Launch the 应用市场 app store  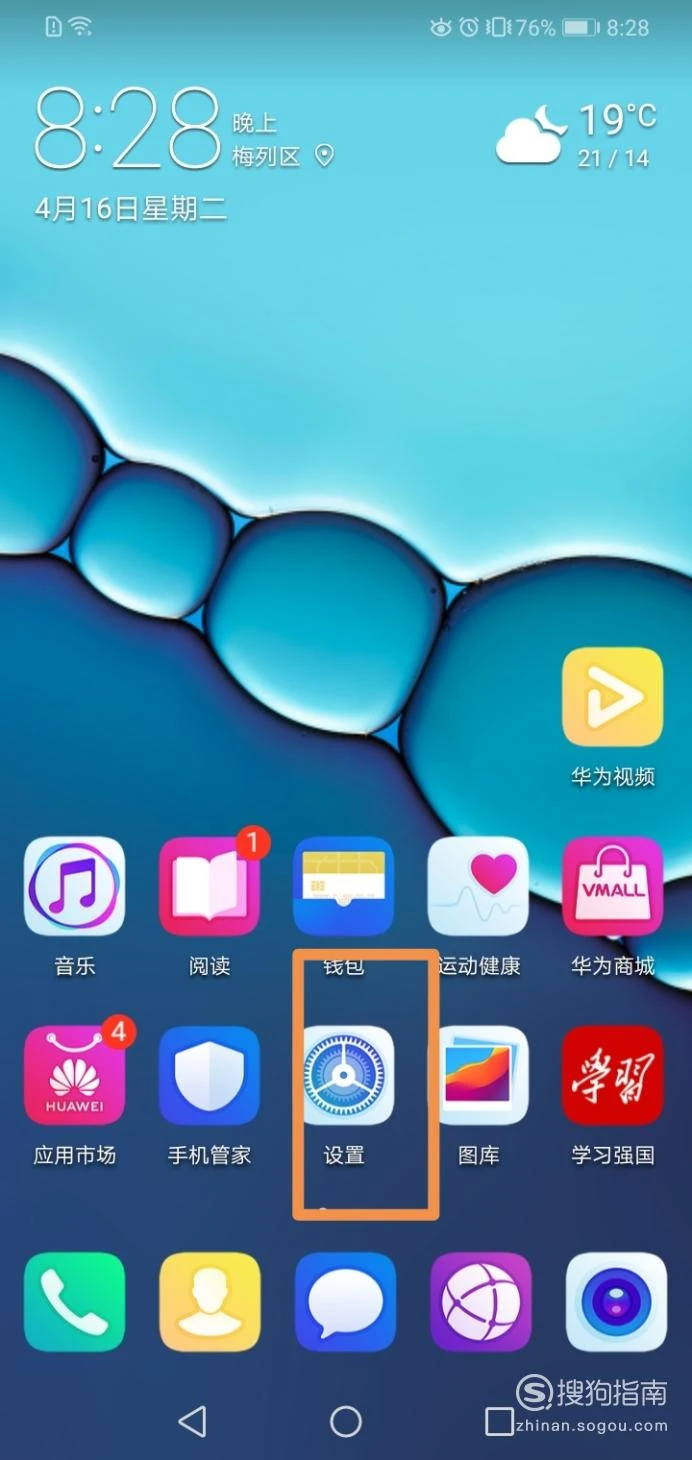(75, 1076)
